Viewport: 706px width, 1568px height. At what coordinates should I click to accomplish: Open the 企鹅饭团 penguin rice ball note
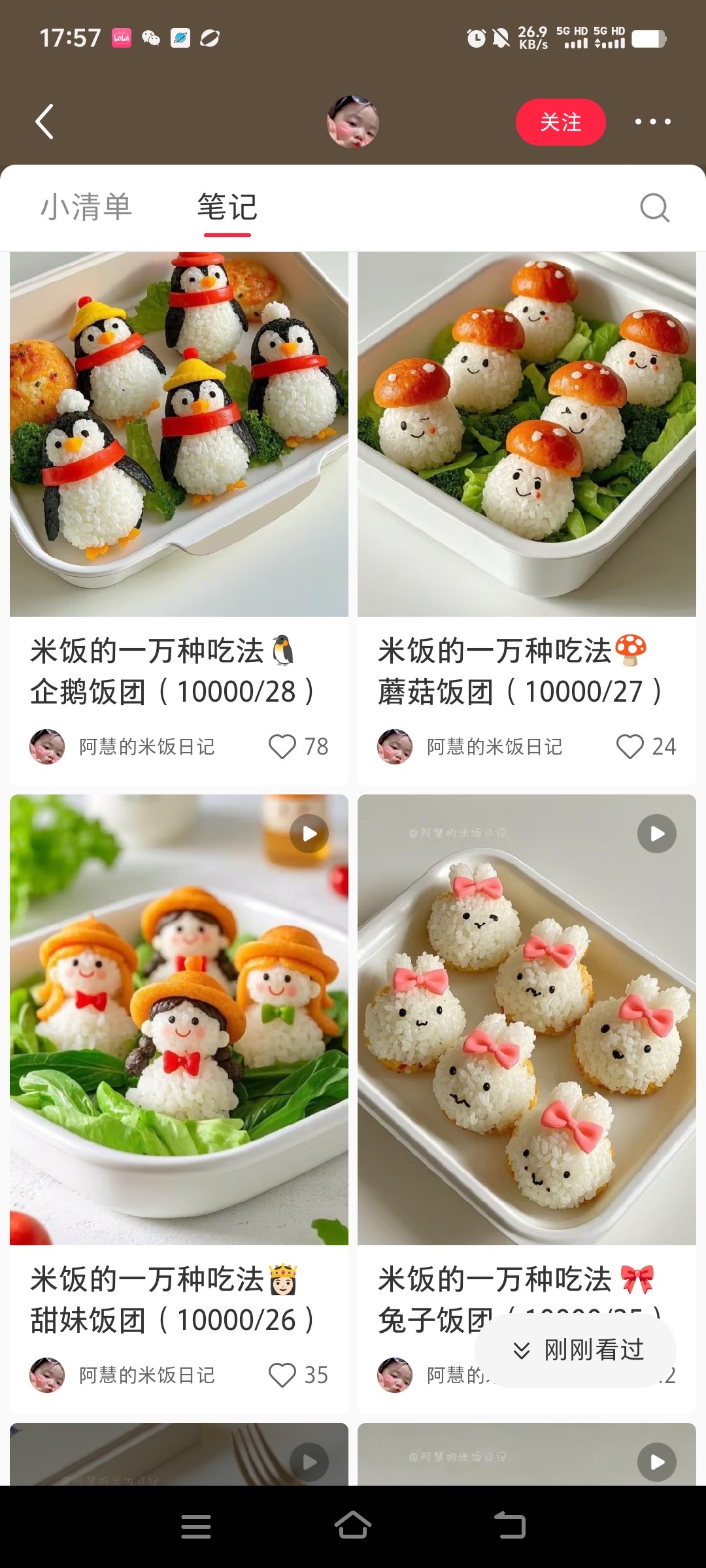tap(179, 434)
